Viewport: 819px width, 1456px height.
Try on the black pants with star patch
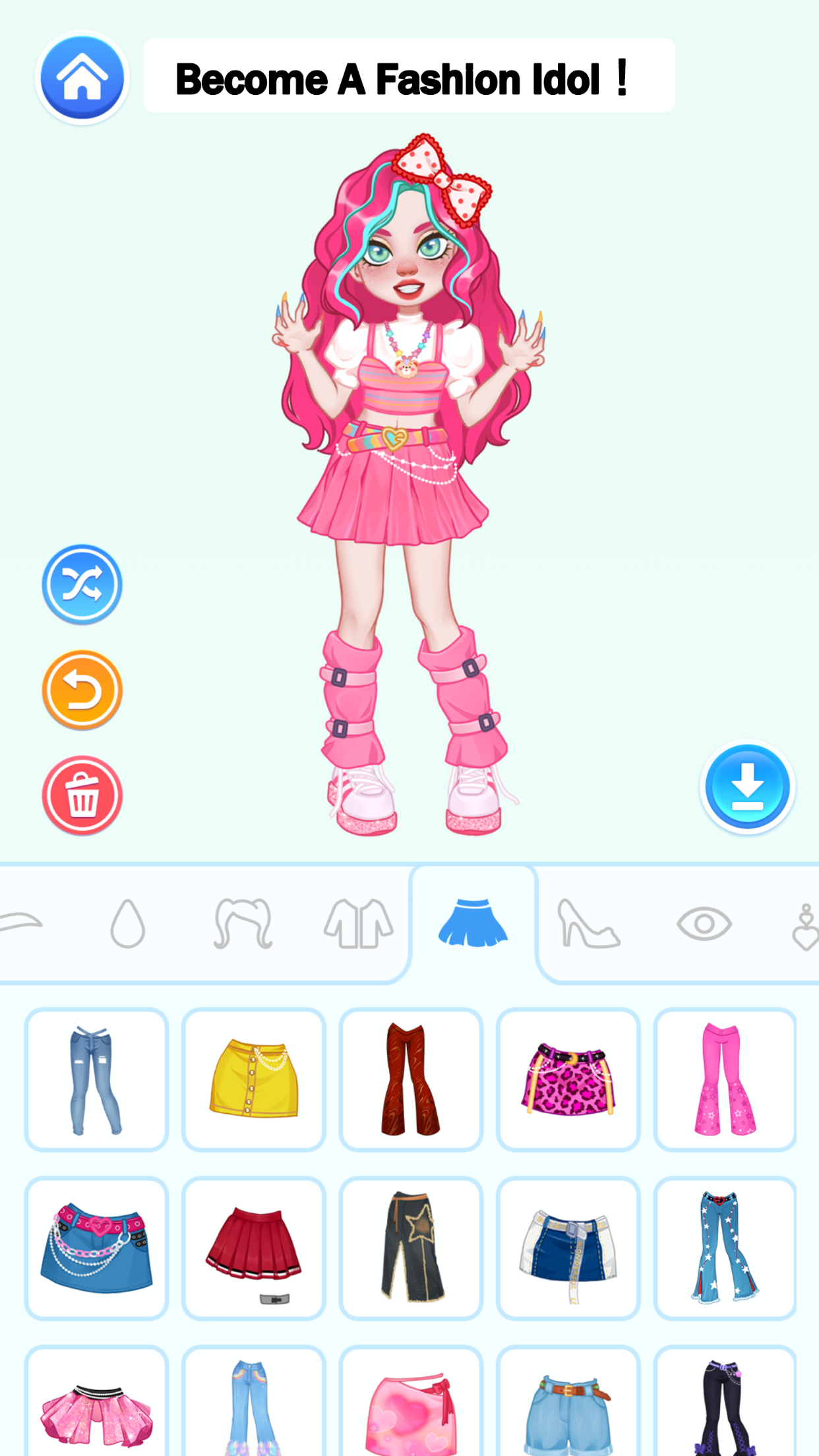[x=411, y=1248]
